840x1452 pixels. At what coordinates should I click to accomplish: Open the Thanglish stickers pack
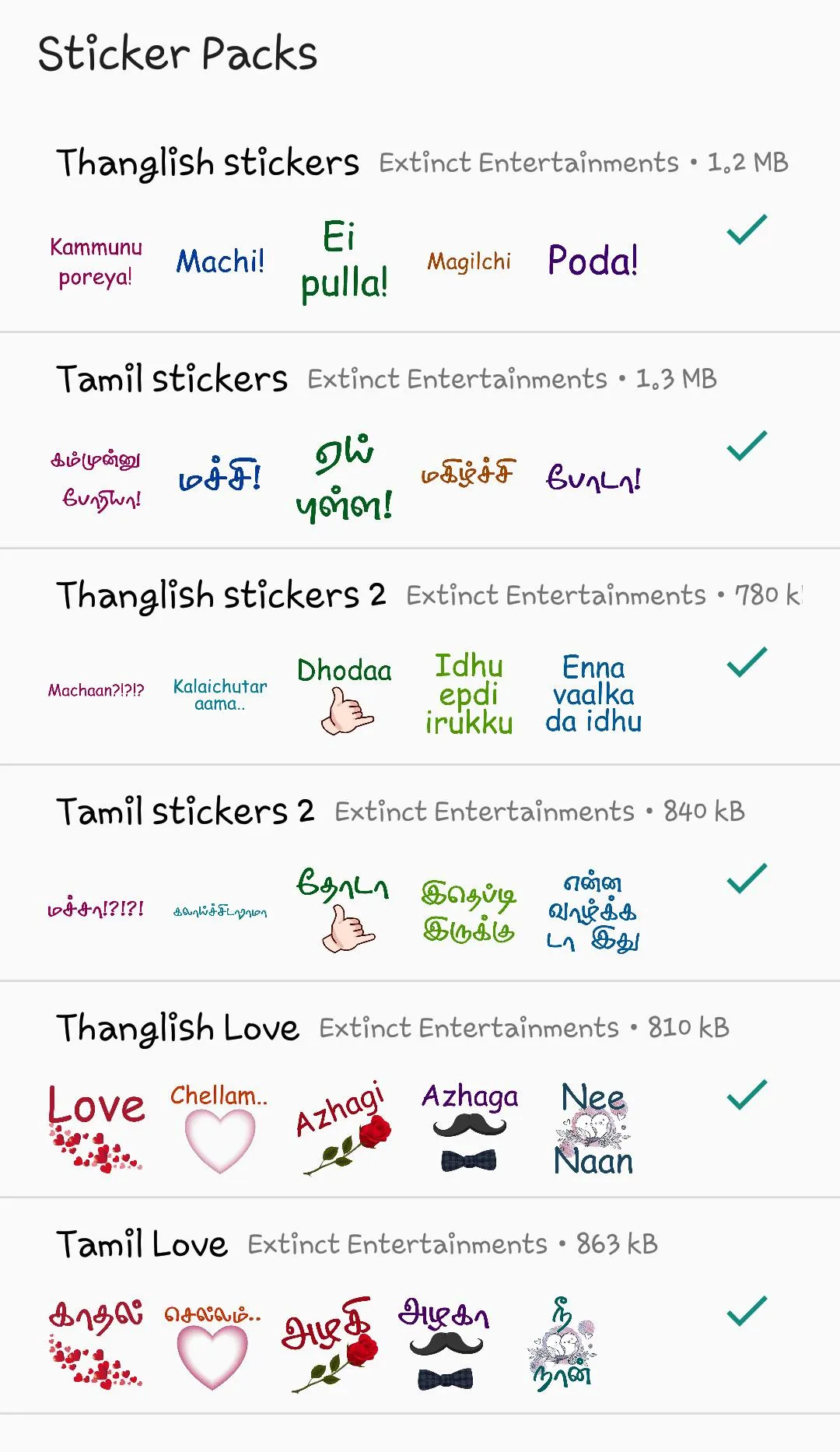420,225
